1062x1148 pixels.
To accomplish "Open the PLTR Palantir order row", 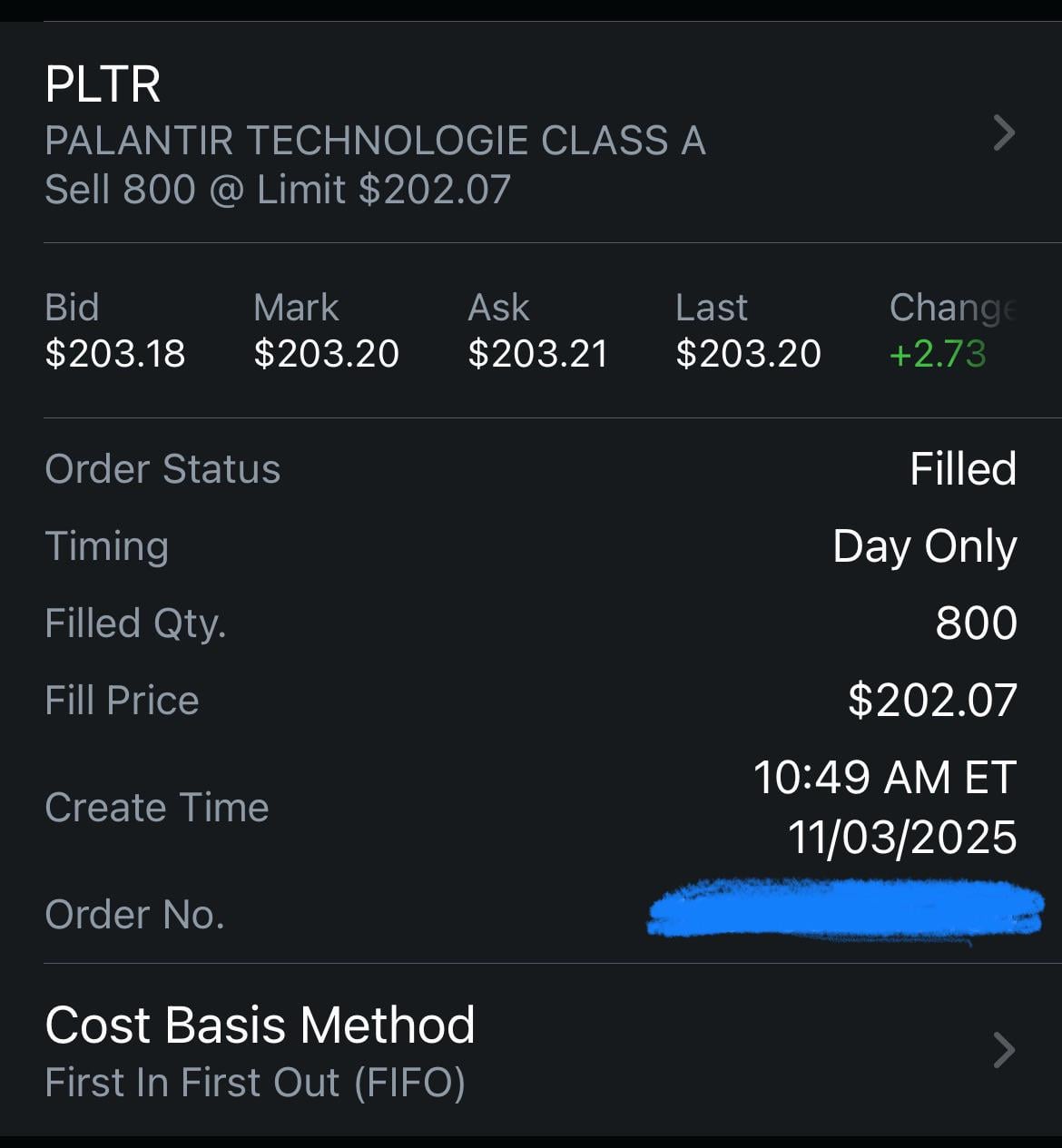I will pos(530,134).
